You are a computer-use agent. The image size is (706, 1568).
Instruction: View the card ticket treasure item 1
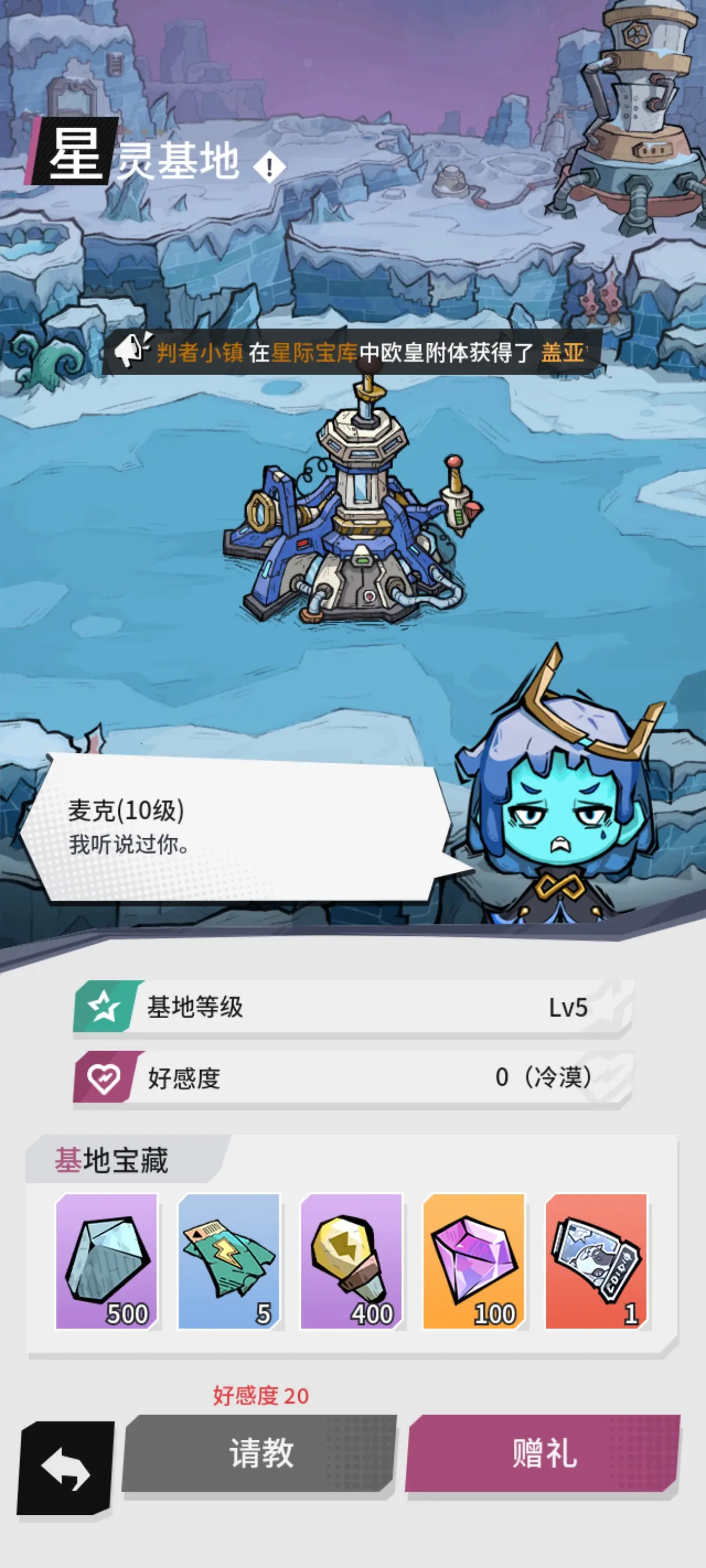tap(596, 1262)
